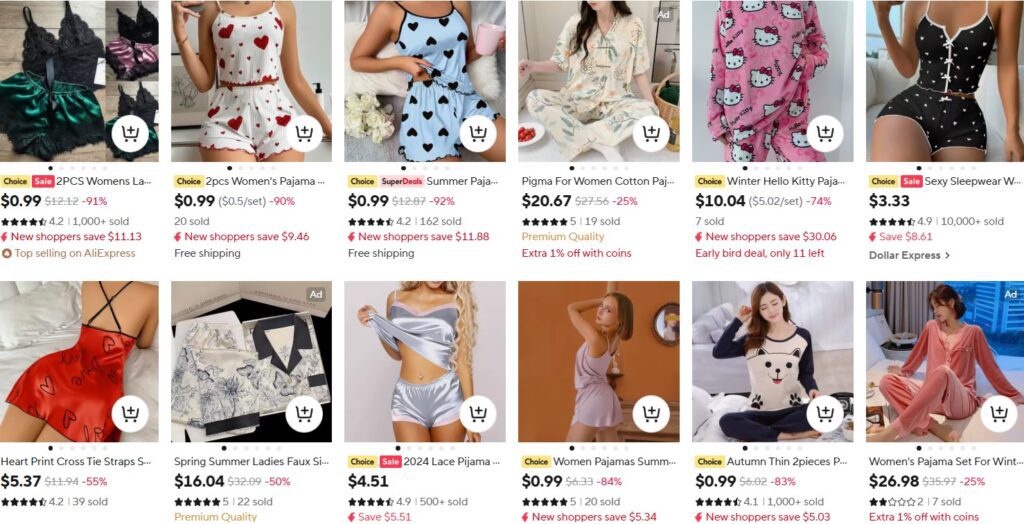Add Women's Pajama Set For Winter to cart
This screenshot has width=1024, height=524.
pyautogui.click(x=998, y=413)
